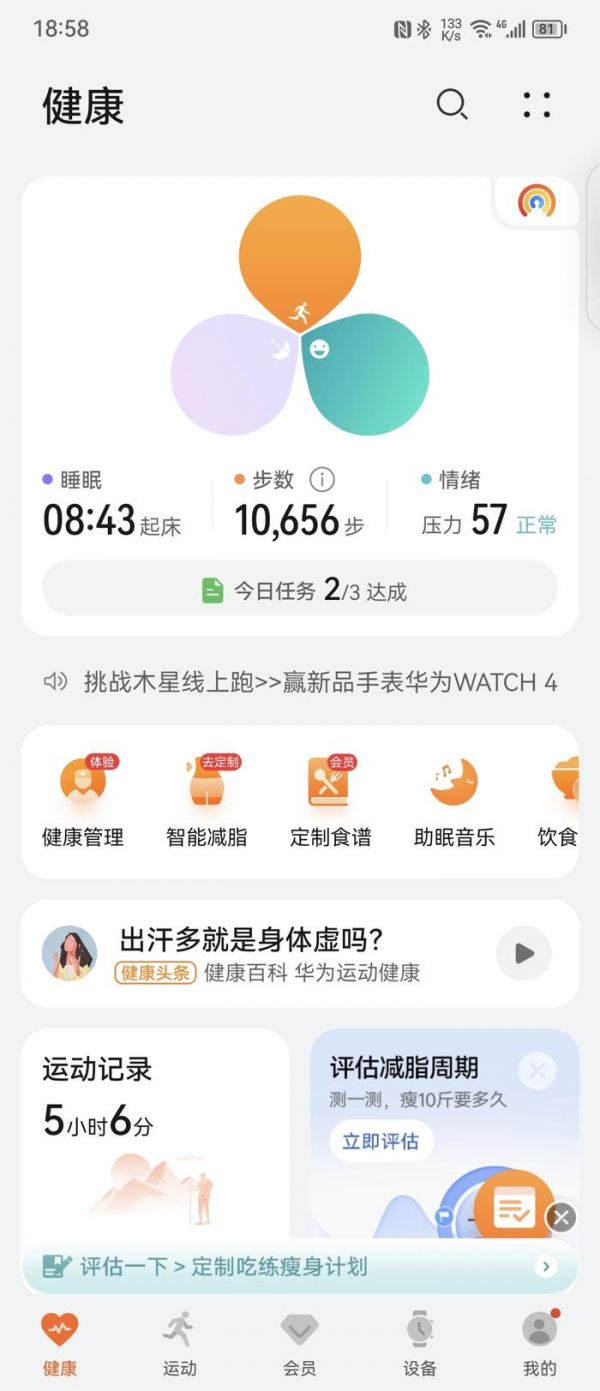The image size is (600, 1391).
Task: Switch to the 设备 tab
Action: tap(420, 1343)
